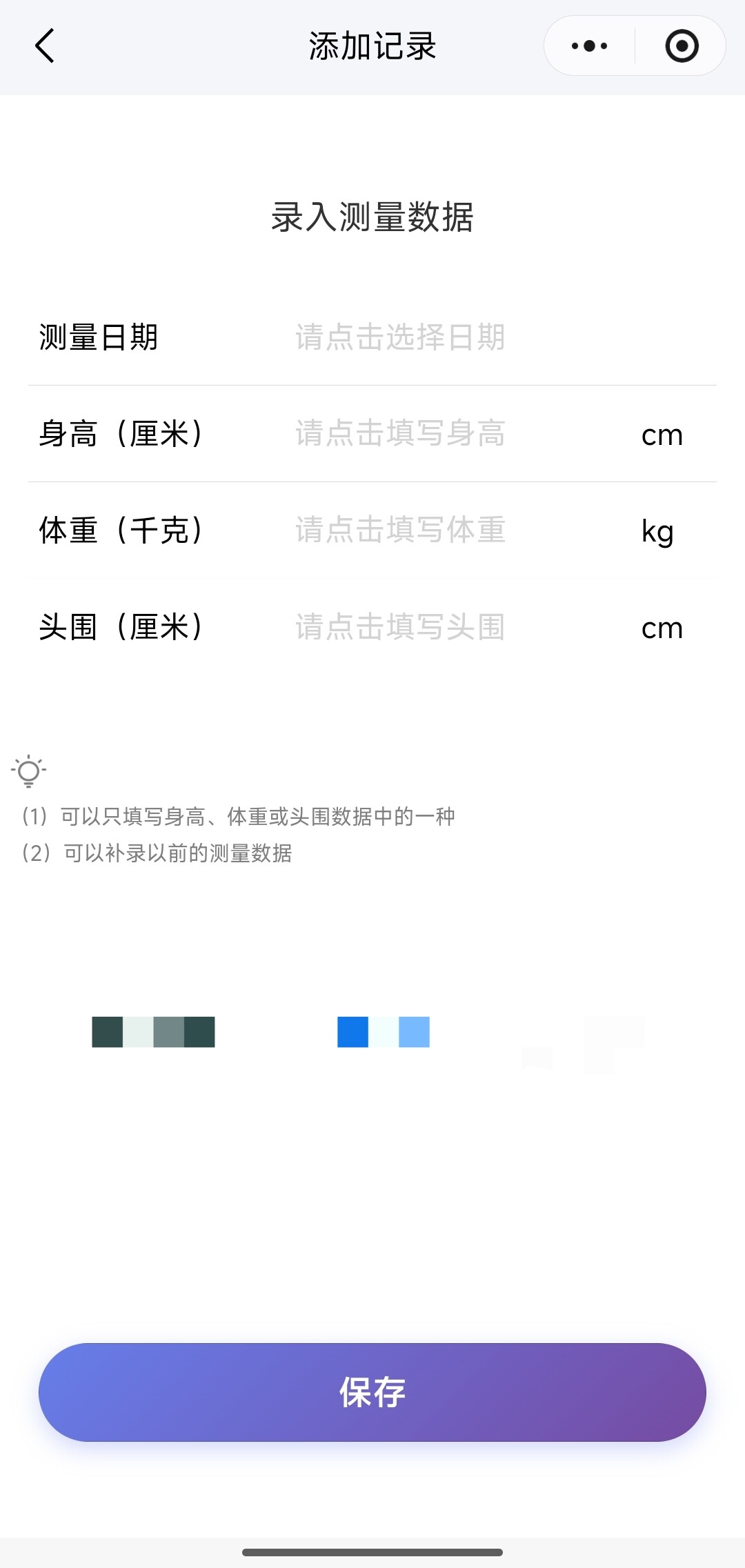This screenshot has width=745, height=1568.
Task: Select the measurement date (测量日期)
Action: [400, 337]
